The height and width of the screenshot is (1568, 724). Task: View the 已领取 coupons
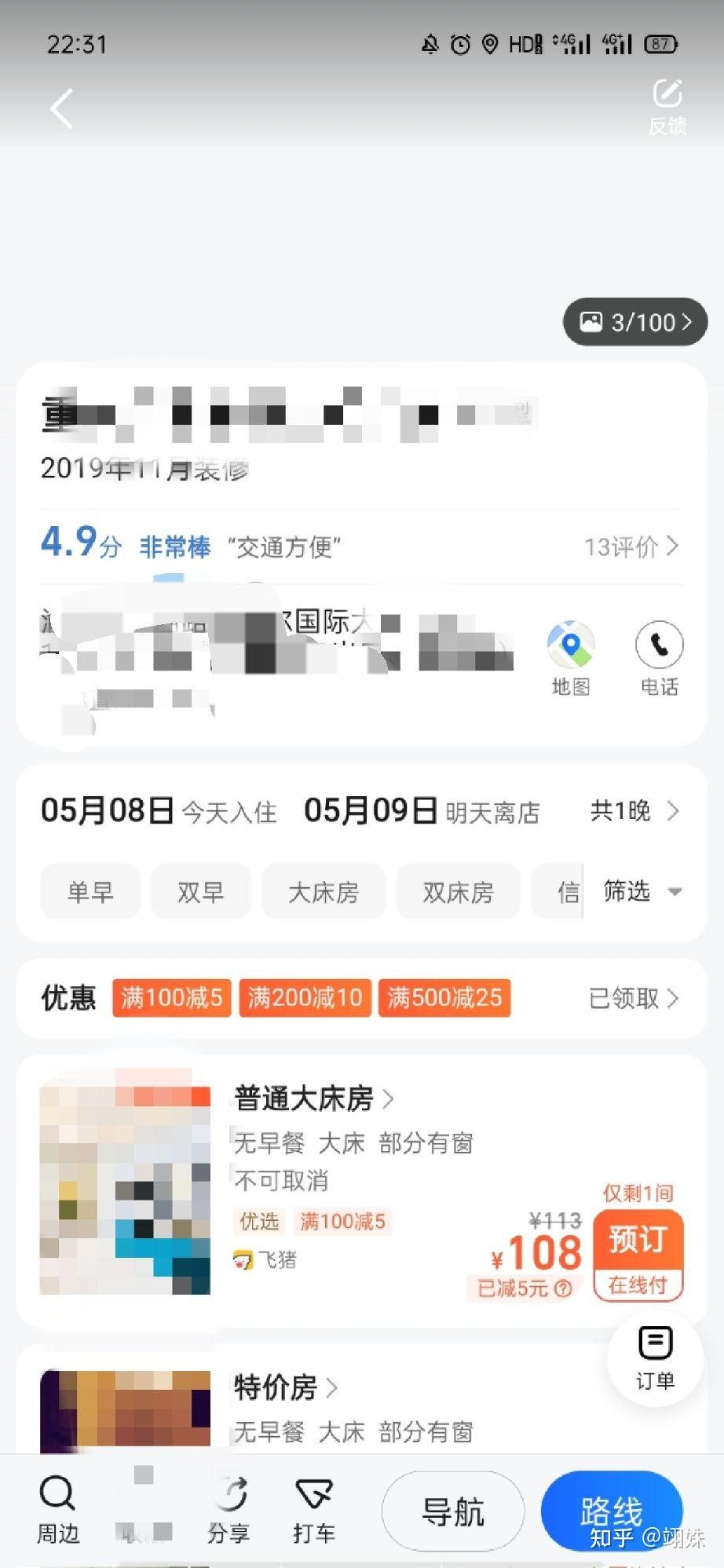click(632, 998)
